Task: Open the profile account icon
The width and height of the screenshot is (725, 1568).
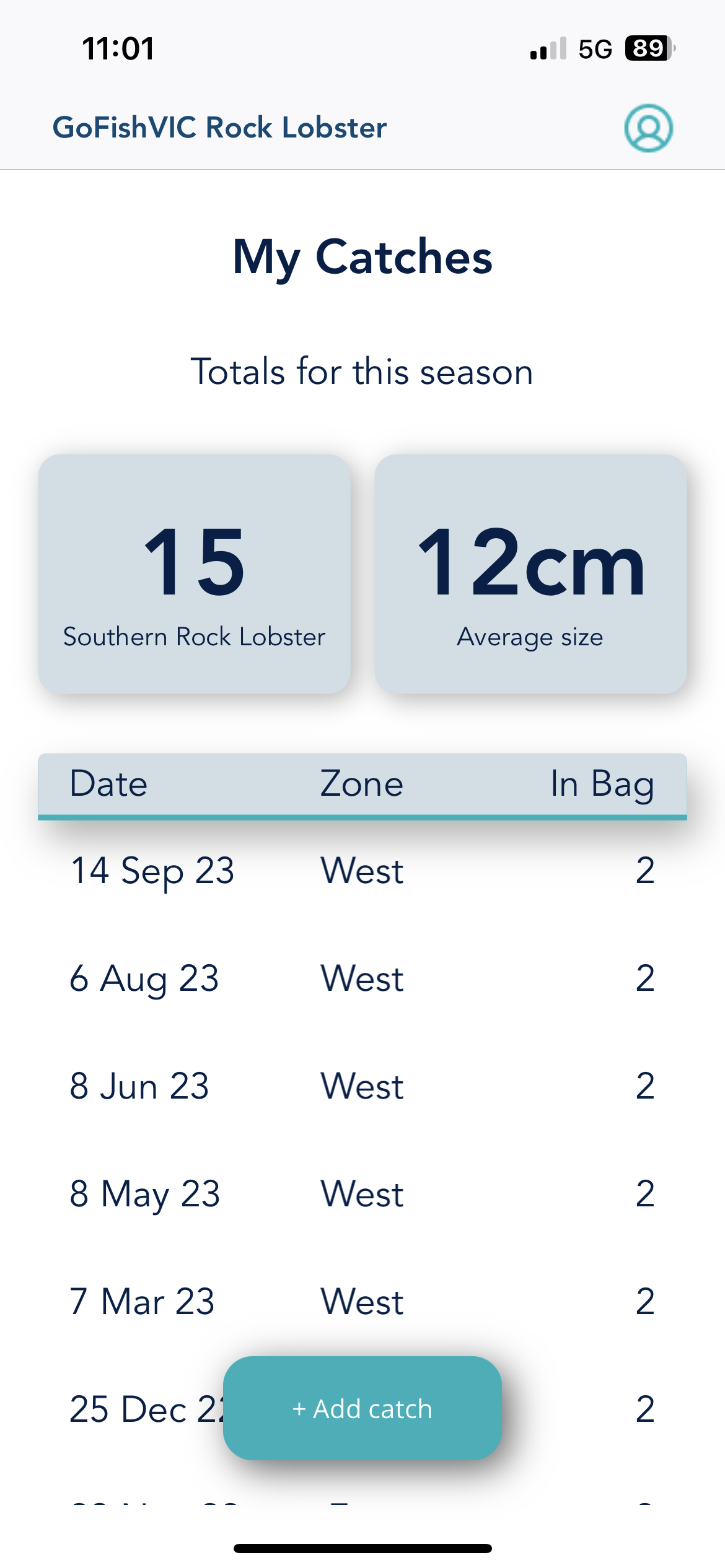Action: 648,128
